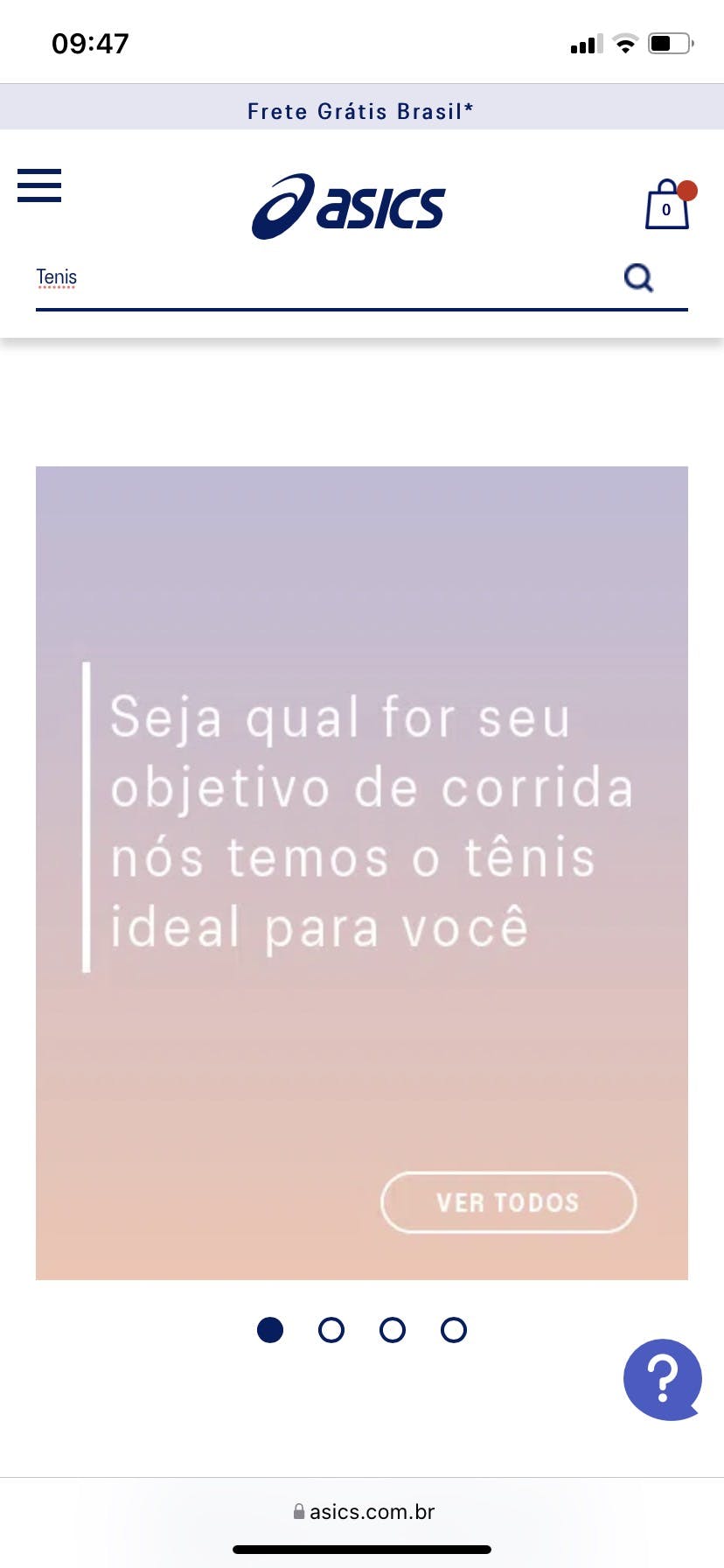Jump to the third carousel slide

click(393, 1330)
